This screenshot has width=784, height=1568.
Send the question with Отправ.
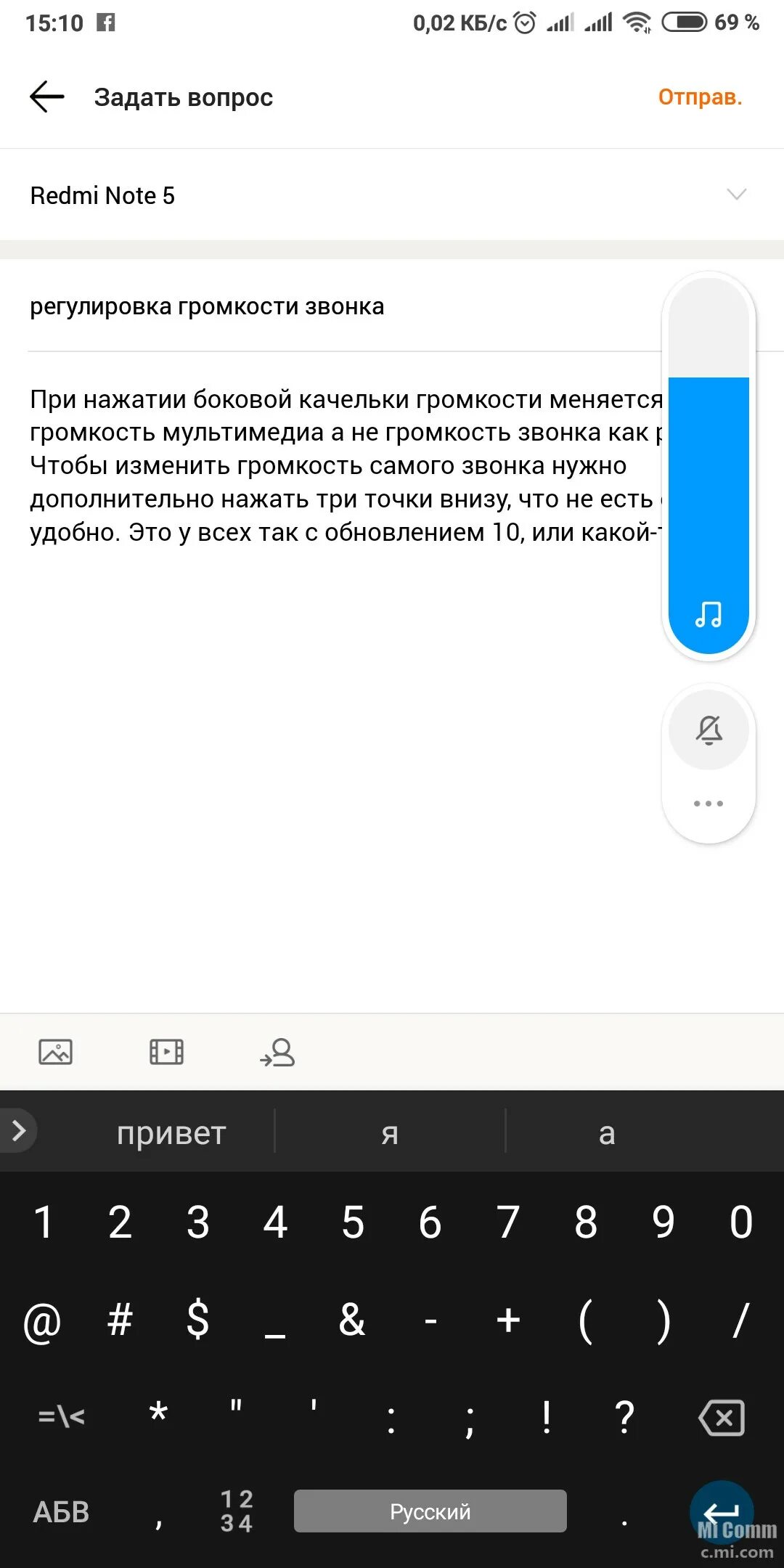point(700,97)
